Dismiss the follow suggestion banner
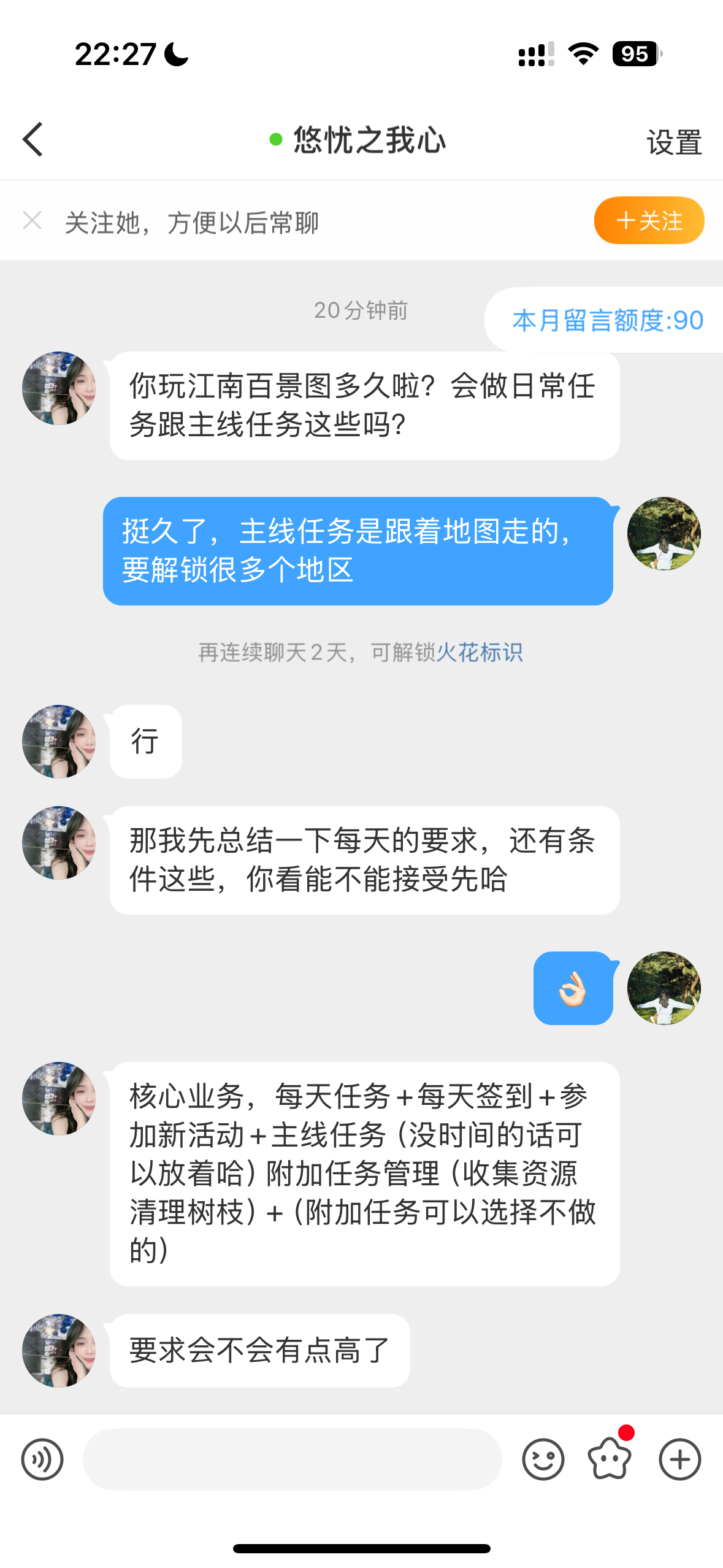Screen dimensions: 723x1568 pos(32,221)
